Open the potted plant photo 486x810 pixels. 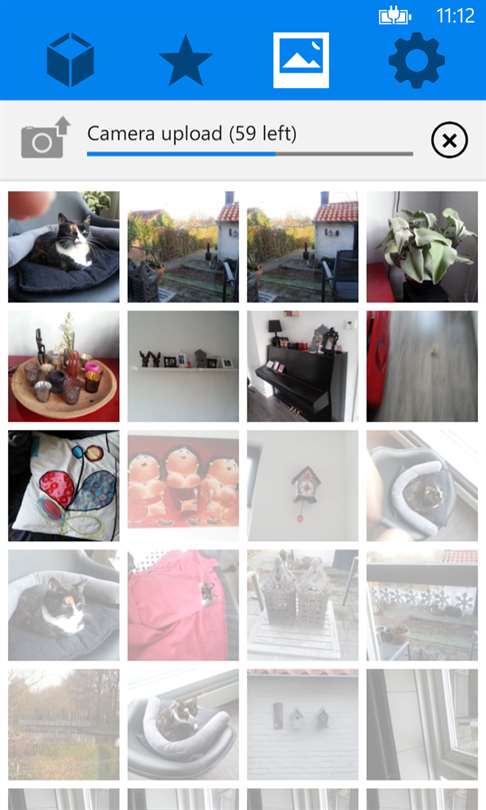(422, 246)
